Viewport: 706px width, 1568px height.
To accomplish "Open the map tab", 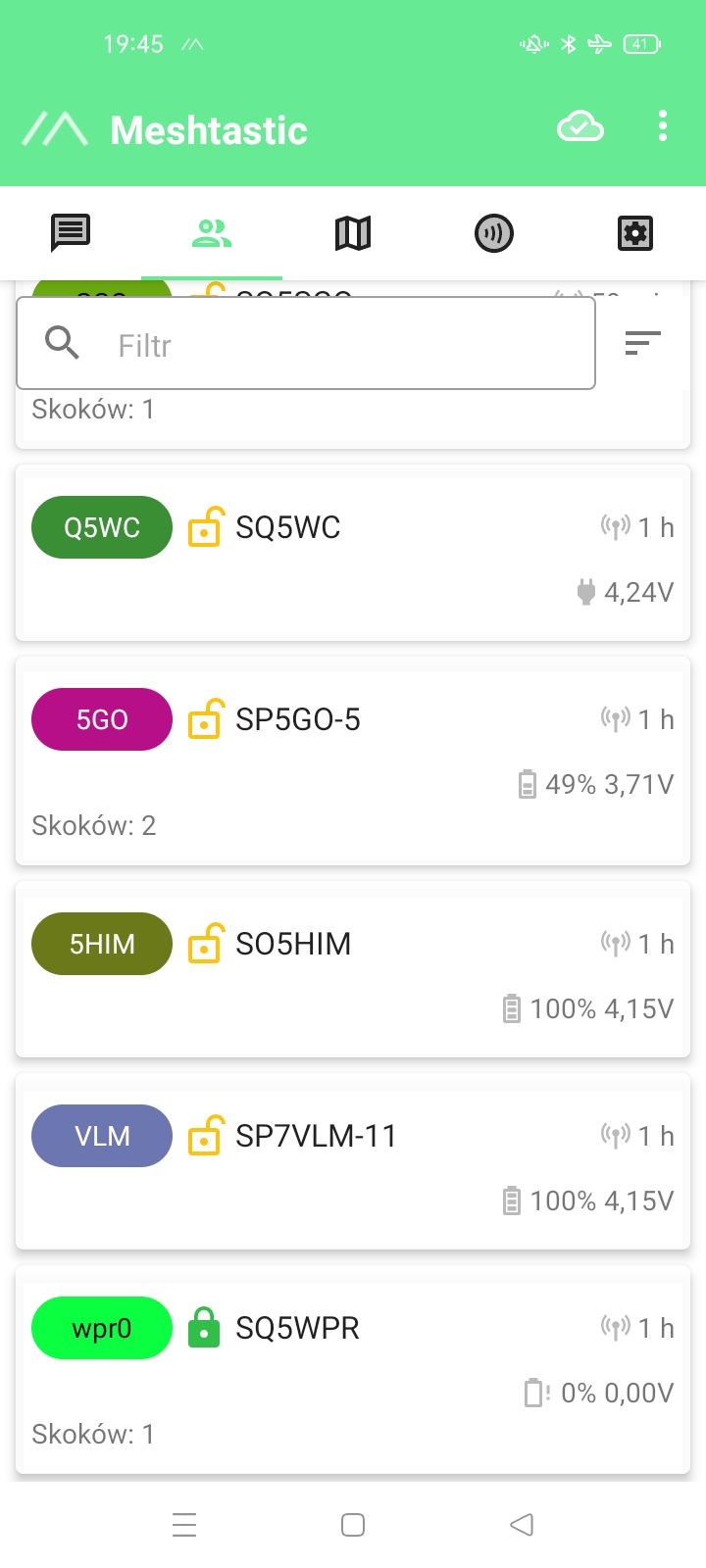I will 353,233.
